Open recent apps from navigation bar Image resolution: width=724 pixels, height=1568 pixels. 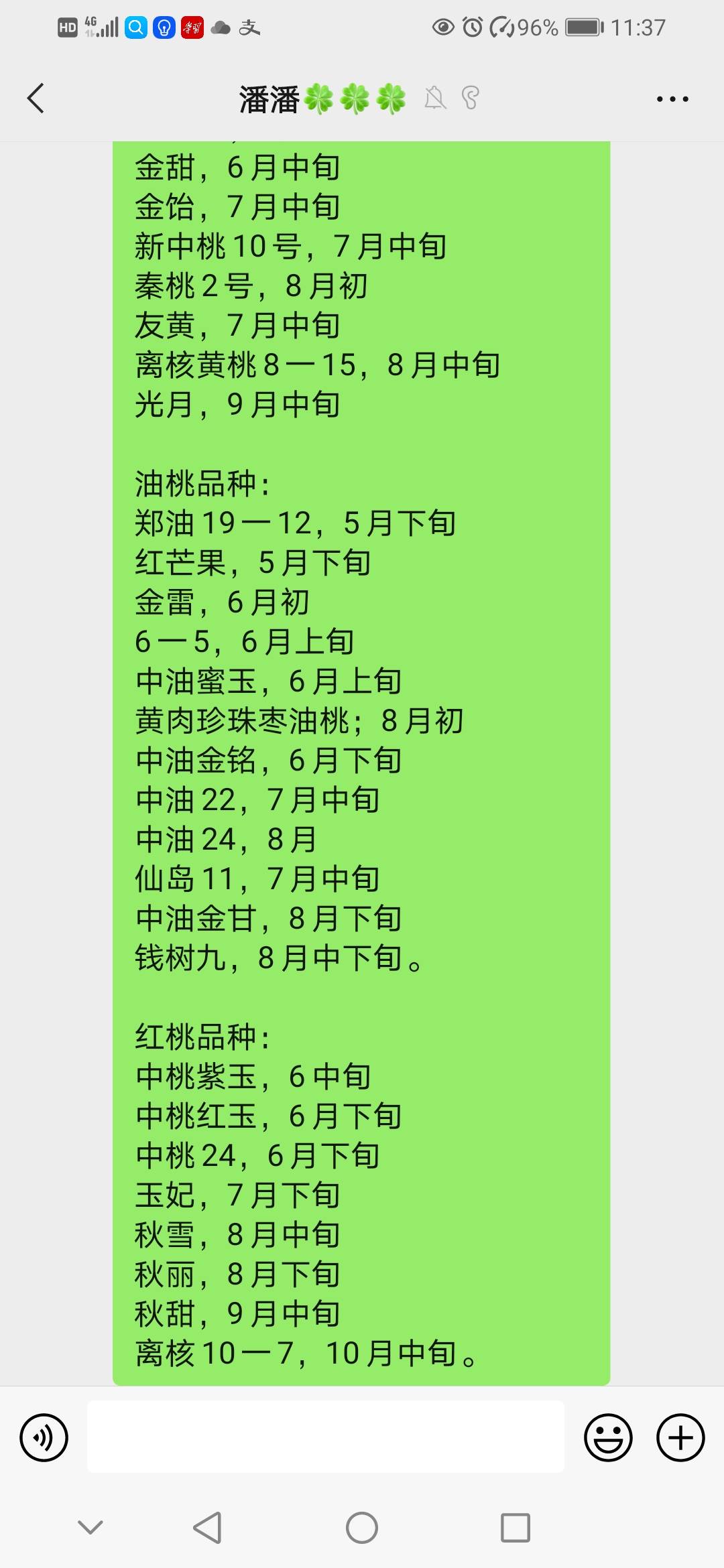pyautogui.click(x=516, y=1528)
